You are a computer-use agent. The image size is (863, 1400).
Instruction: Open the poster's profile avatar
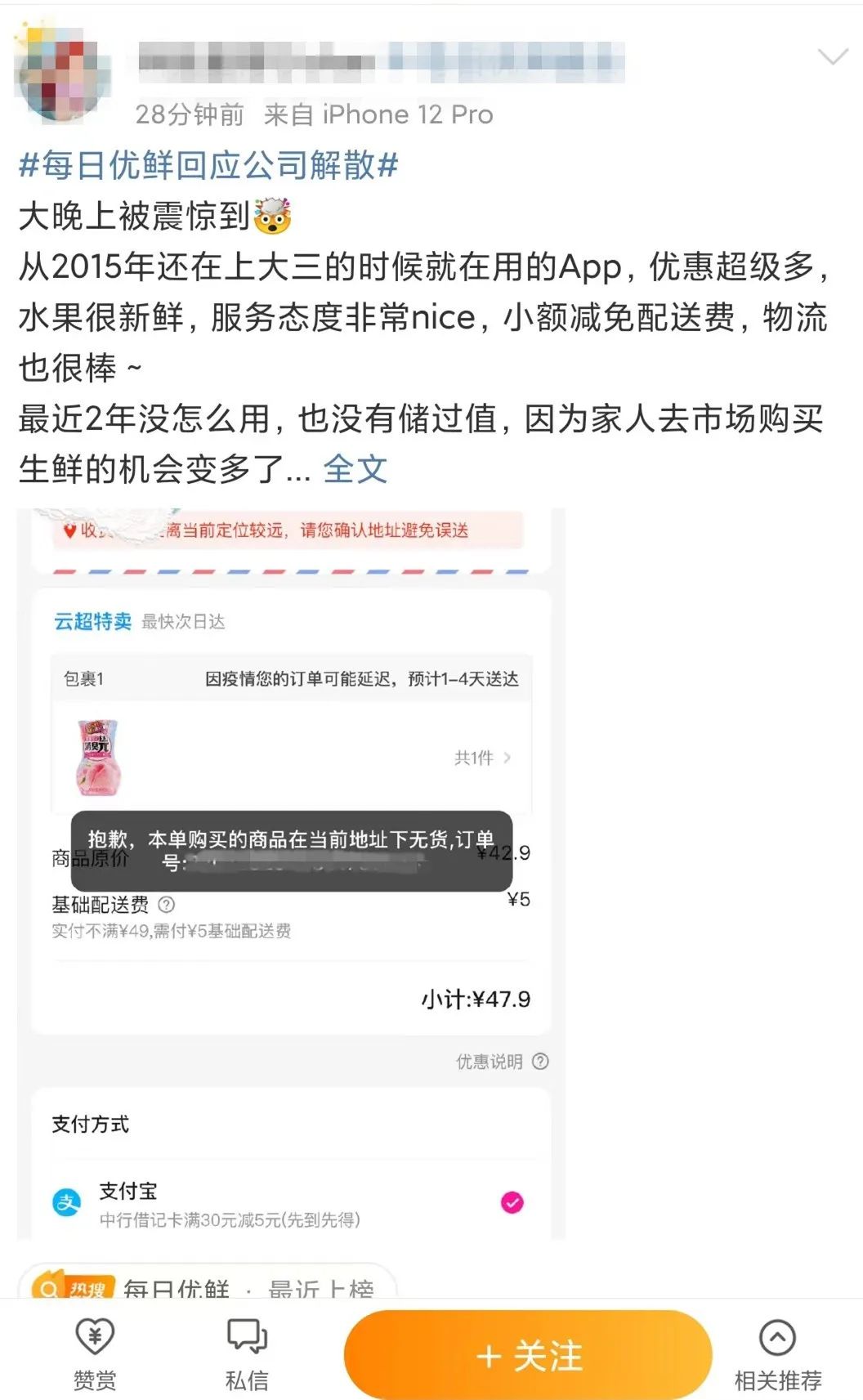62,75
